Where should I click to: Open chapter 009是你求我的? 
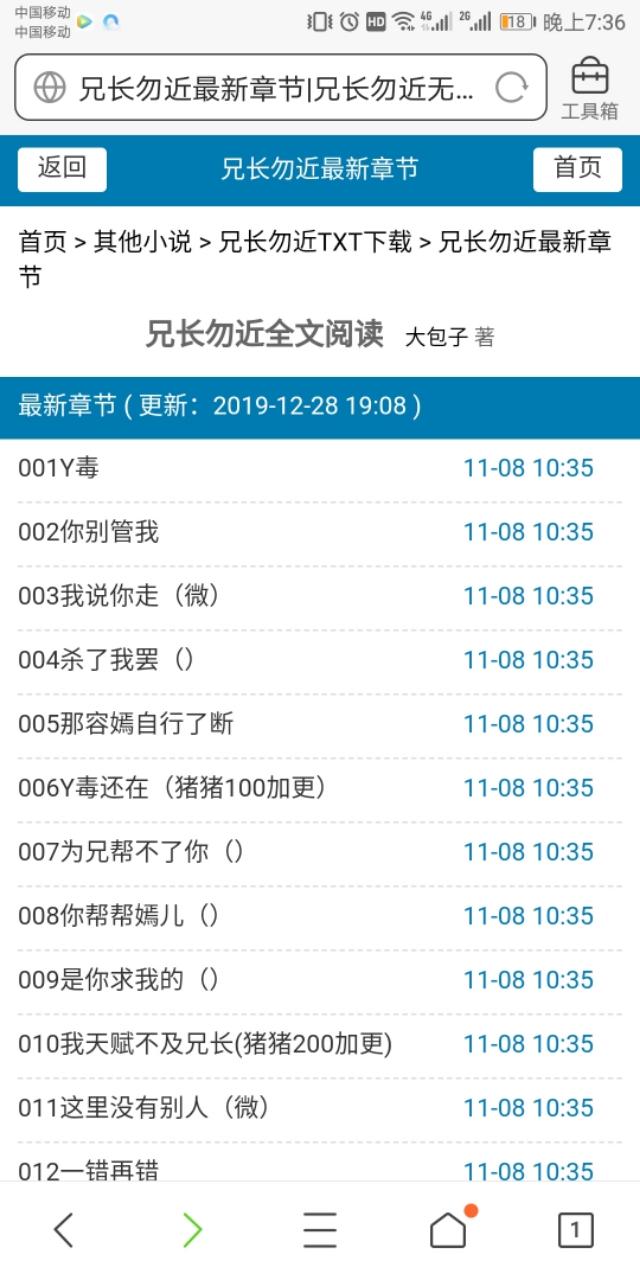119,979
